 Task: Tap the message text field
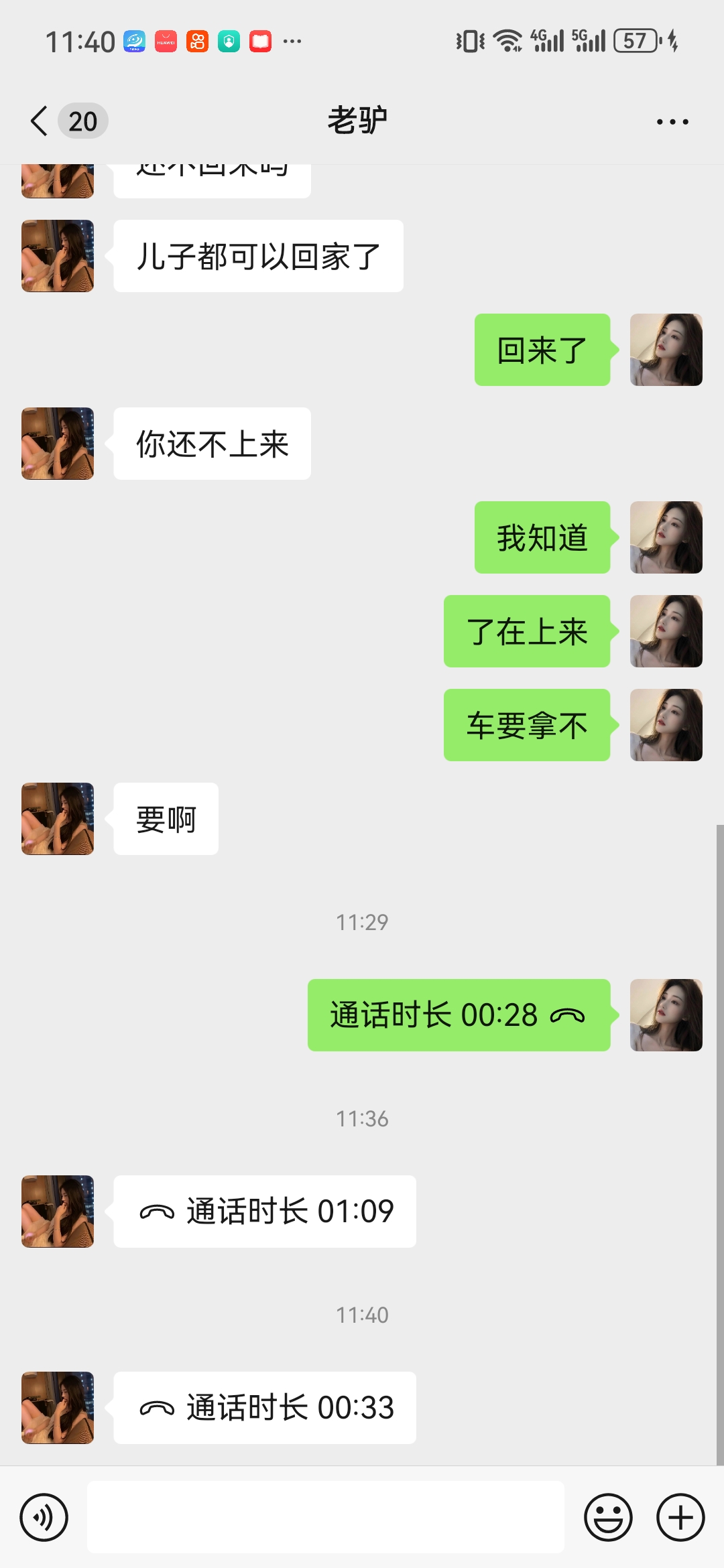[326, 1517]
